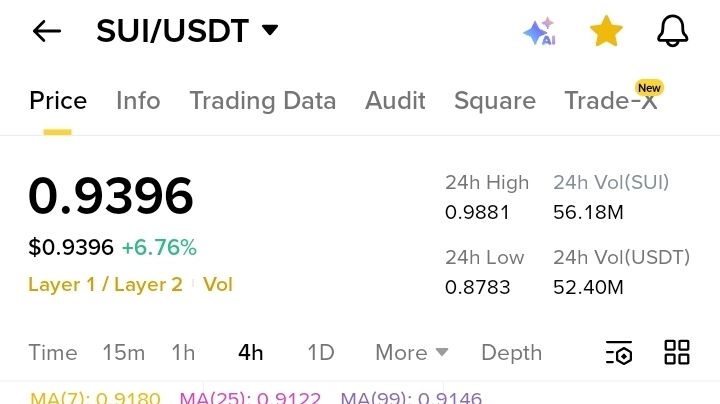Remove SUI/USDT from favorites star
This screenshot has width=720, height=404.
(x=606, y=31)
